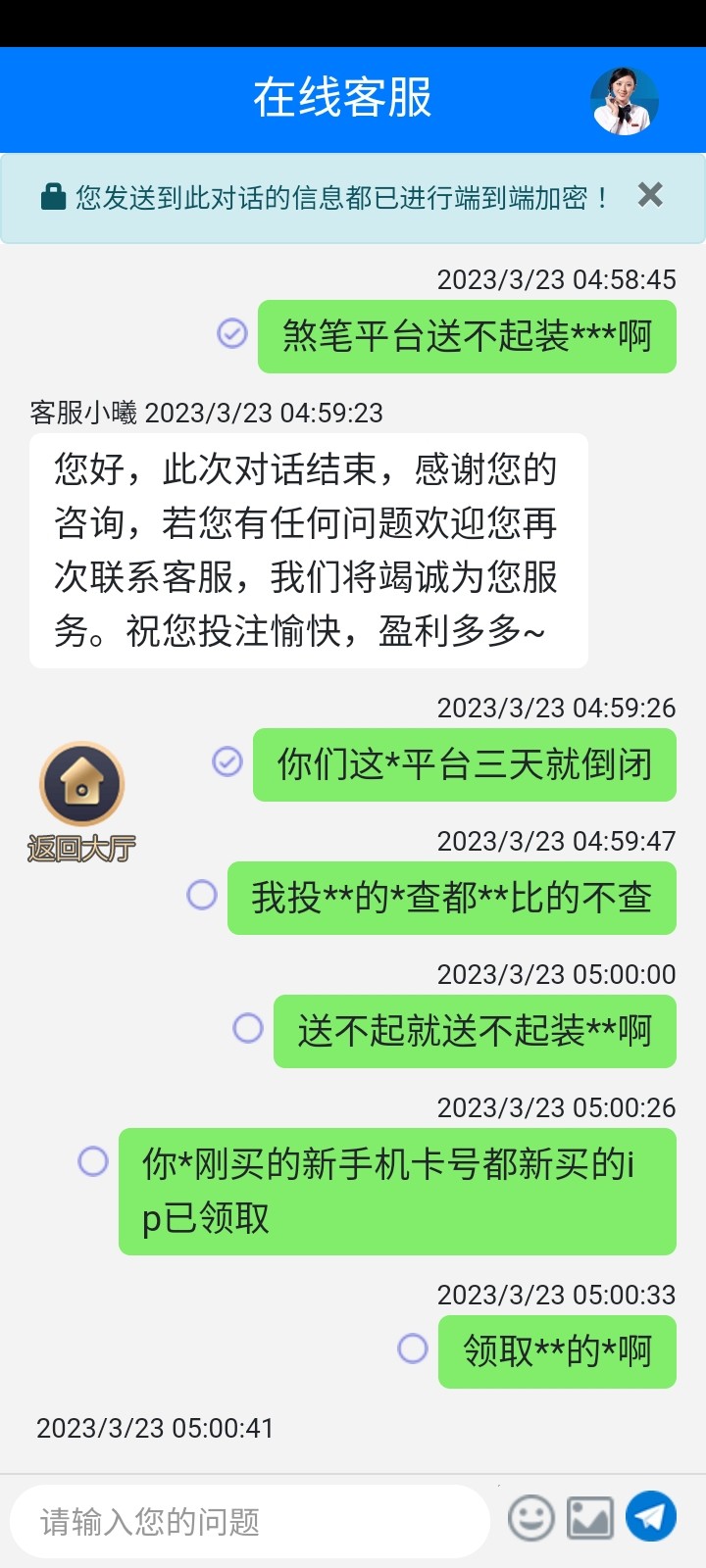
Task: Send the message with paper plane icon
Action: tap(651, 1516)
